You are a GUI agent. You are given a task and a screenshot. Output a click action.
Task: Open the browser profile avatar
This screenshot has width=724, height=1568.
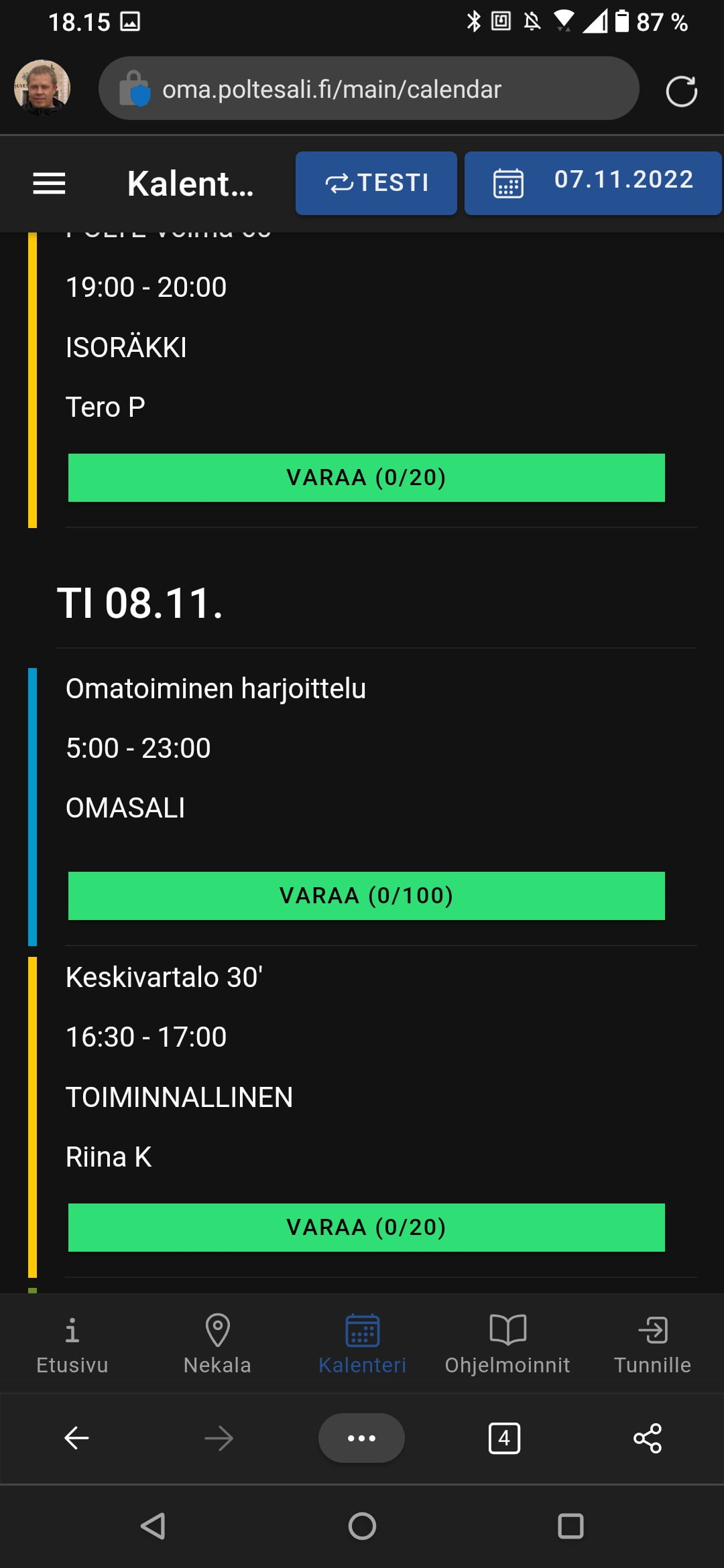pos(42,88)
